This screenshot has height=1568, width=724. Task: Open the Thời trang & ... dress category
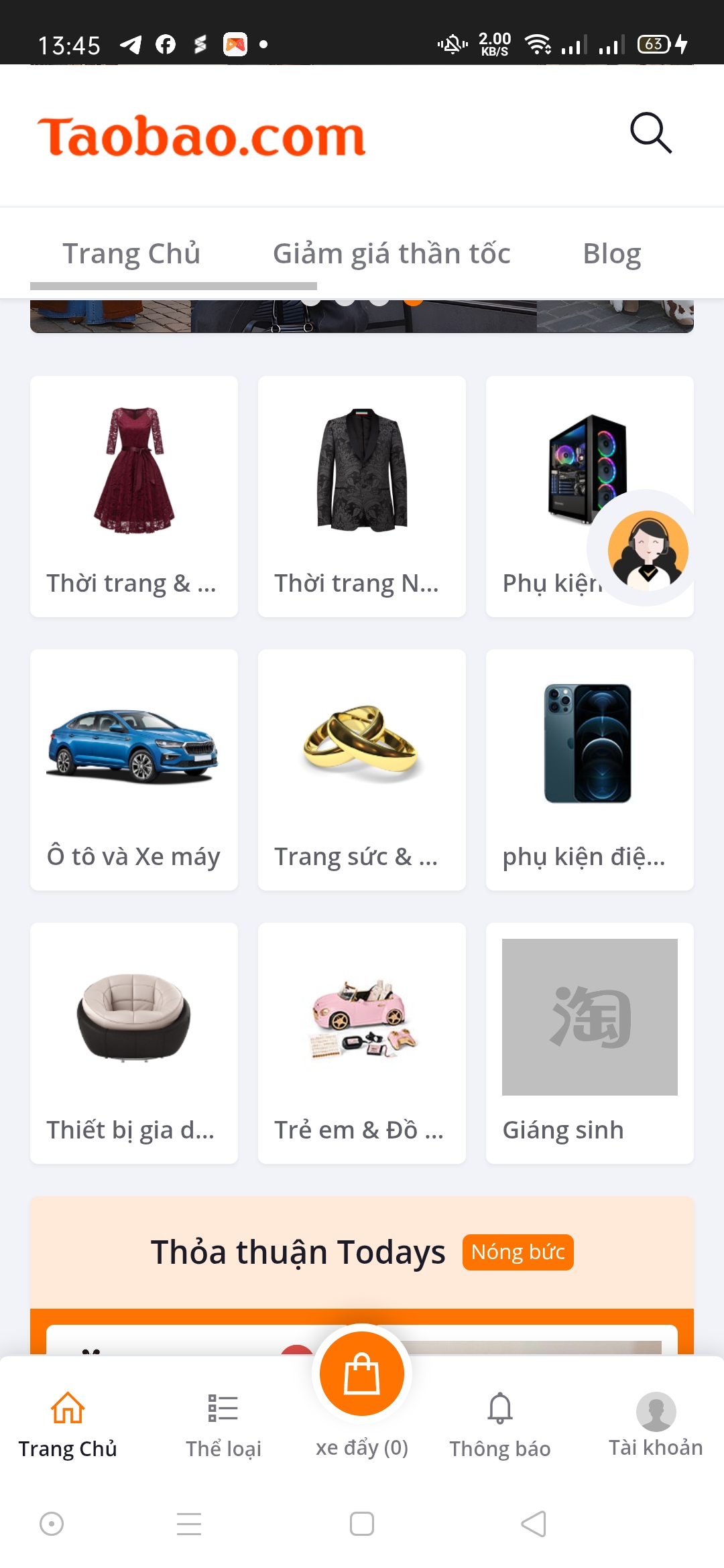[x=134, y=496]
